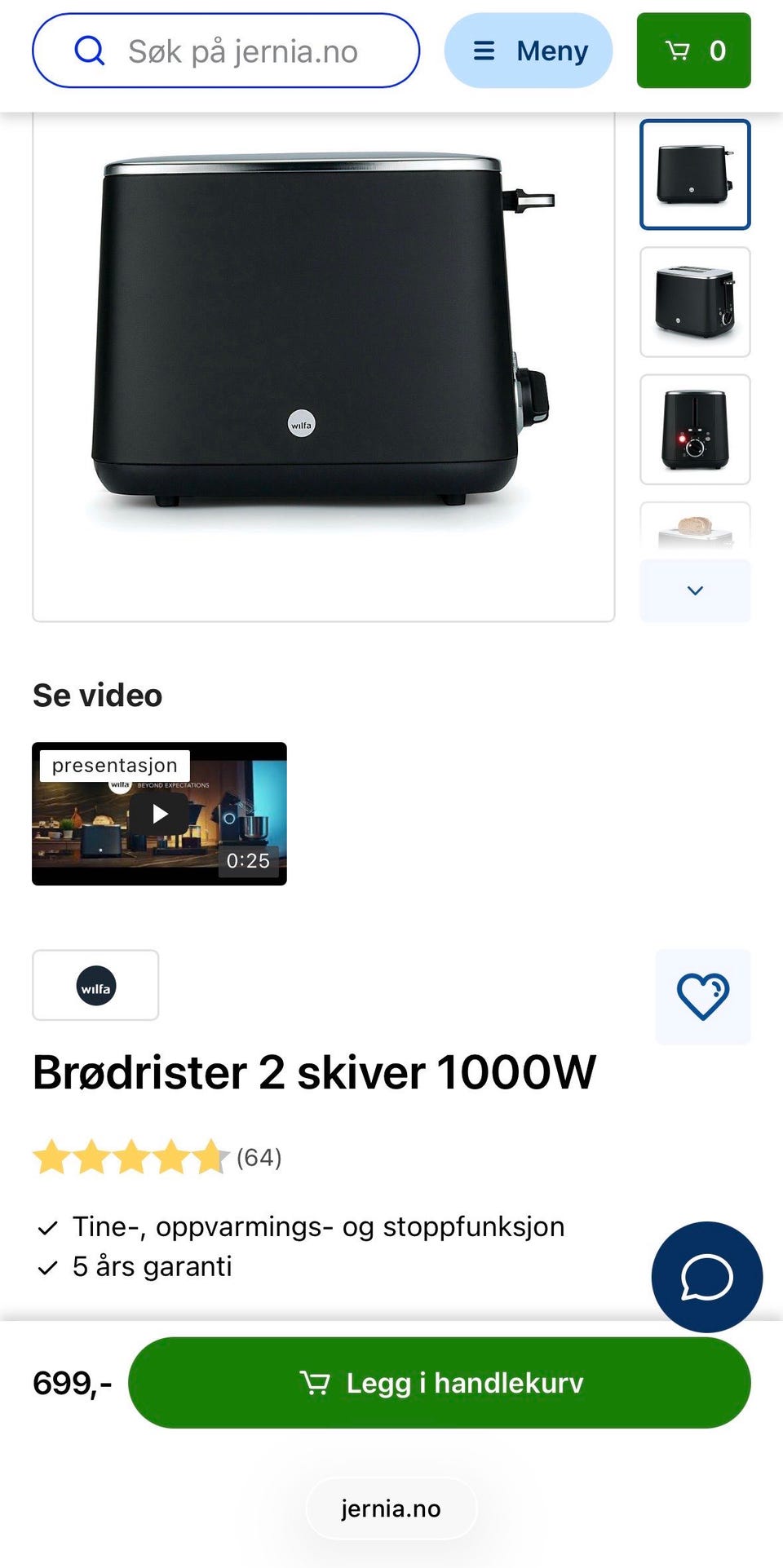Tap Legg i handlekurv
The image size is (783, 1568).
440,1383
